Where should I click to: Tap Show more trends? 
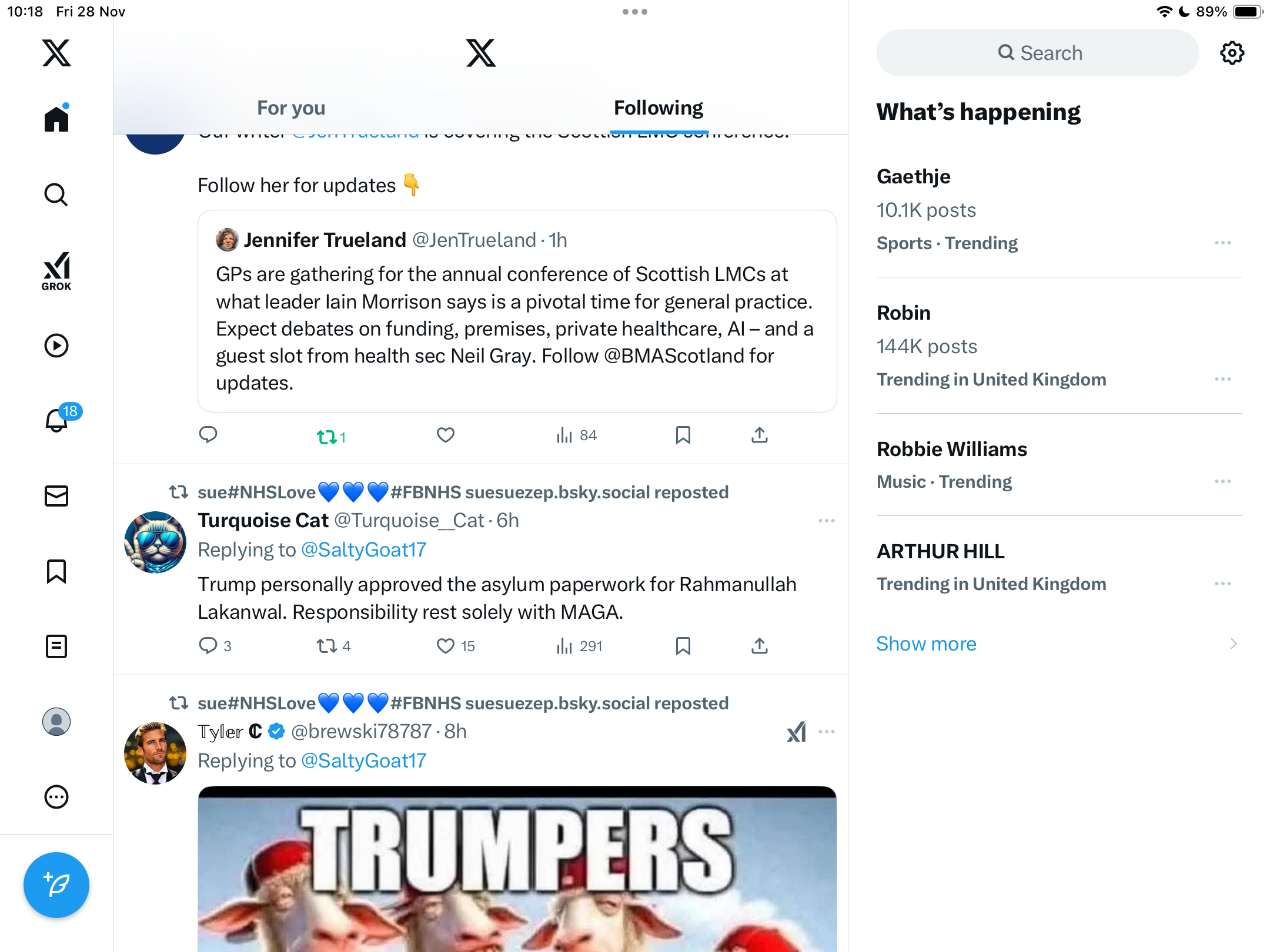(926, 643)
